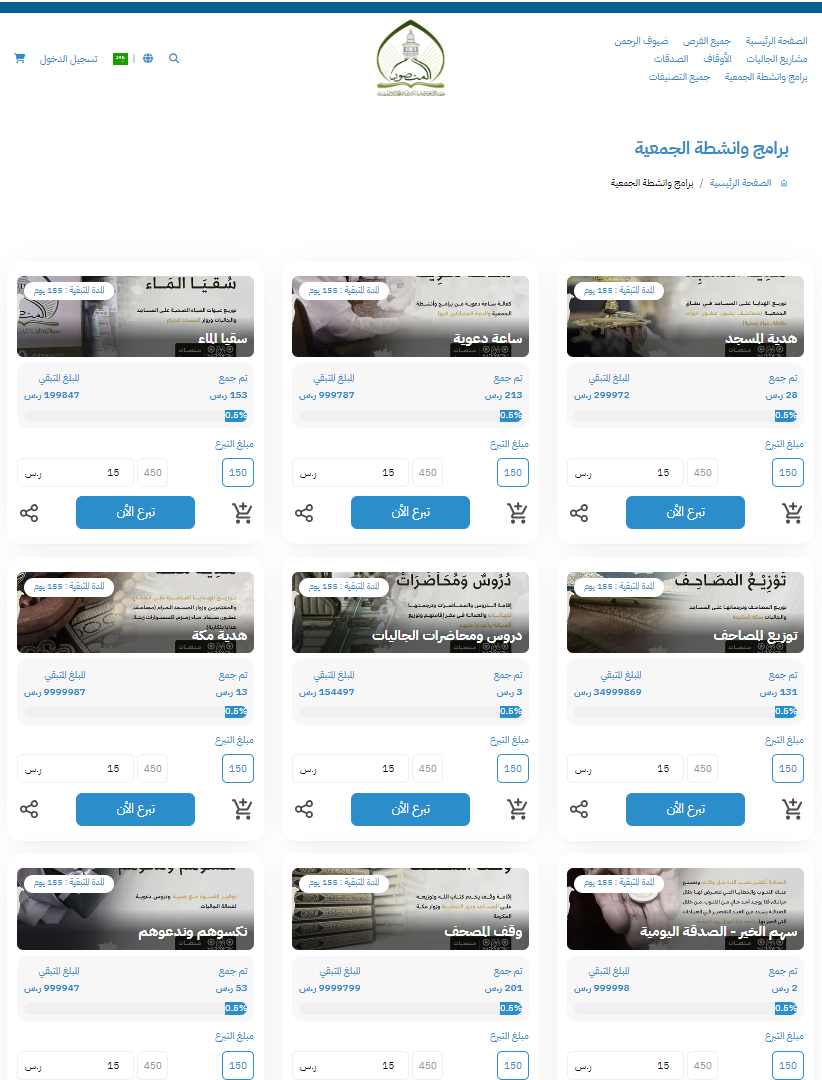Select 150 amount for سقيا الماء
This screenshot has height=1080, width=822.
pyautogui.click(x=238, y=473)
